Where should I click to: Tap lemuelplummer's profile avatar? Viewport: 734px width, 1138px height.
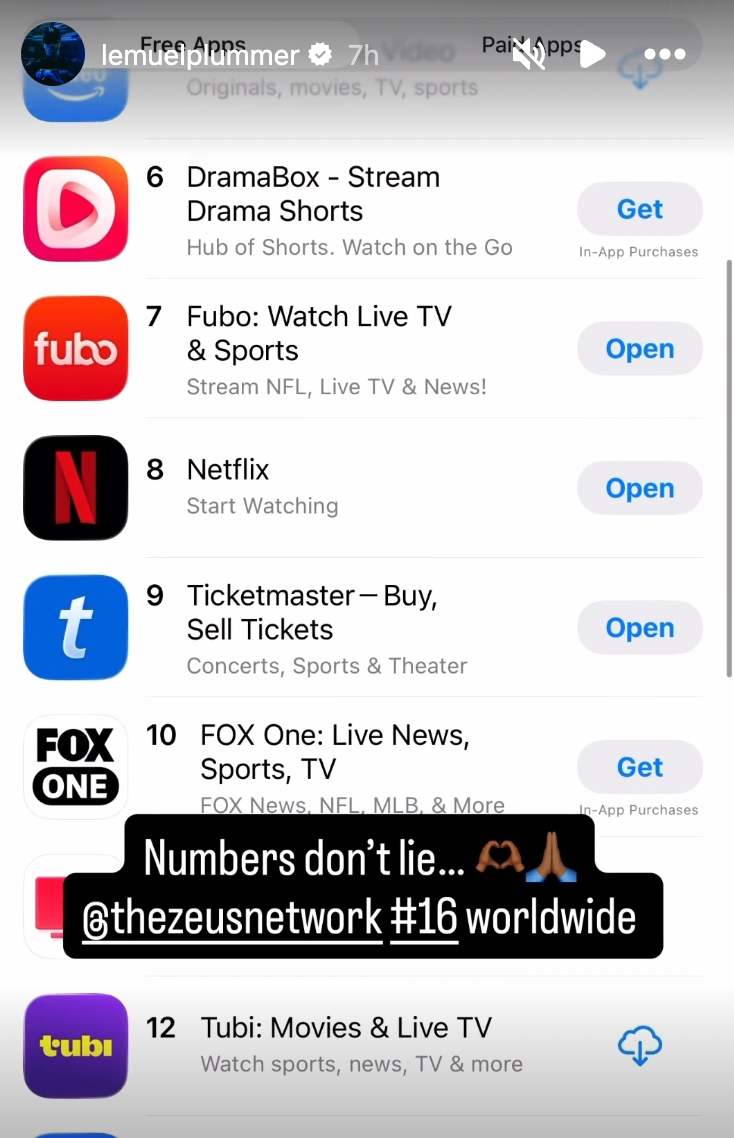(52, 54)
